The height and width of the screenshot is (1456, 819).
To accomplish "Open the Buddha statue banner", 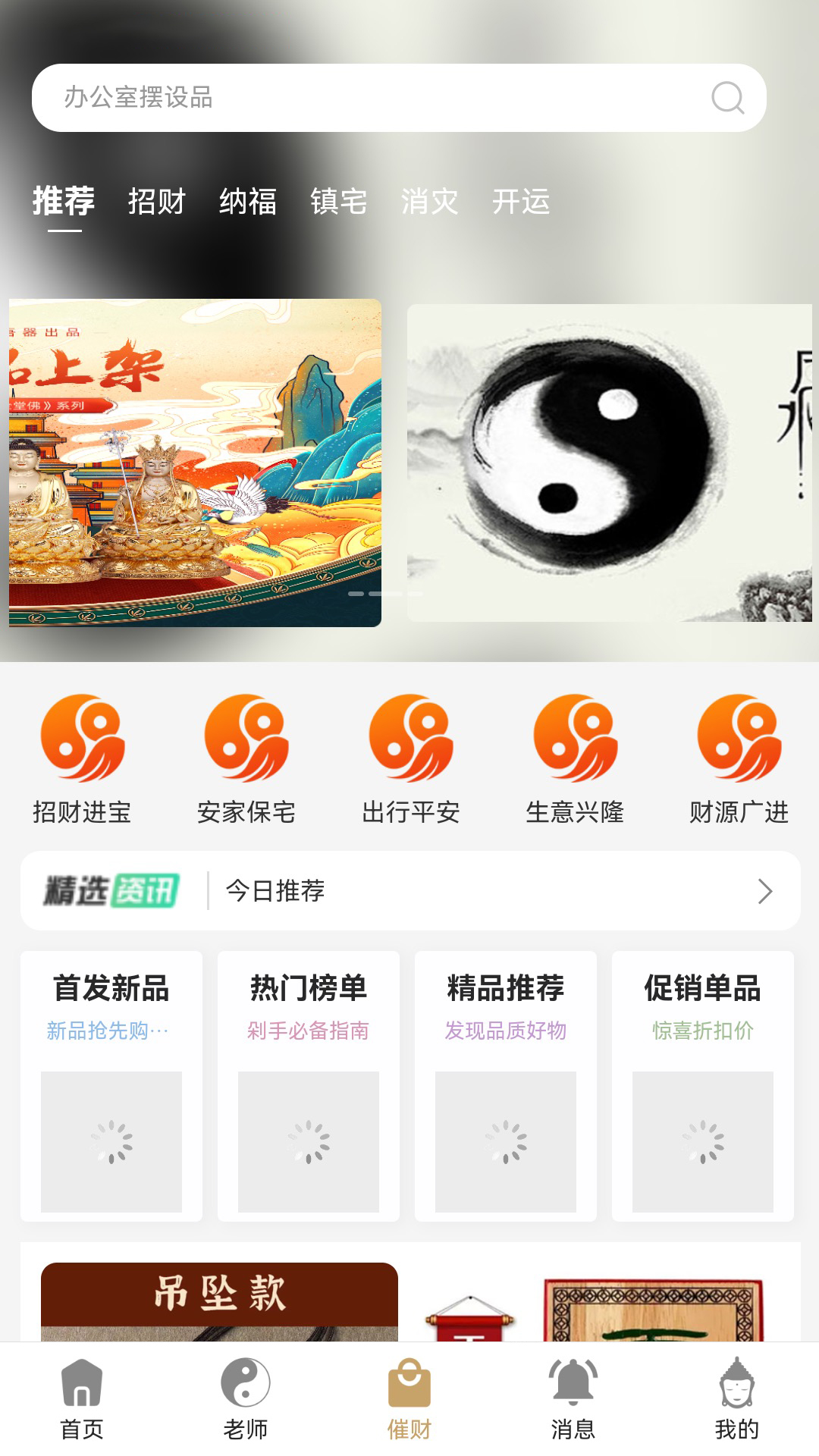I will 195,463.
